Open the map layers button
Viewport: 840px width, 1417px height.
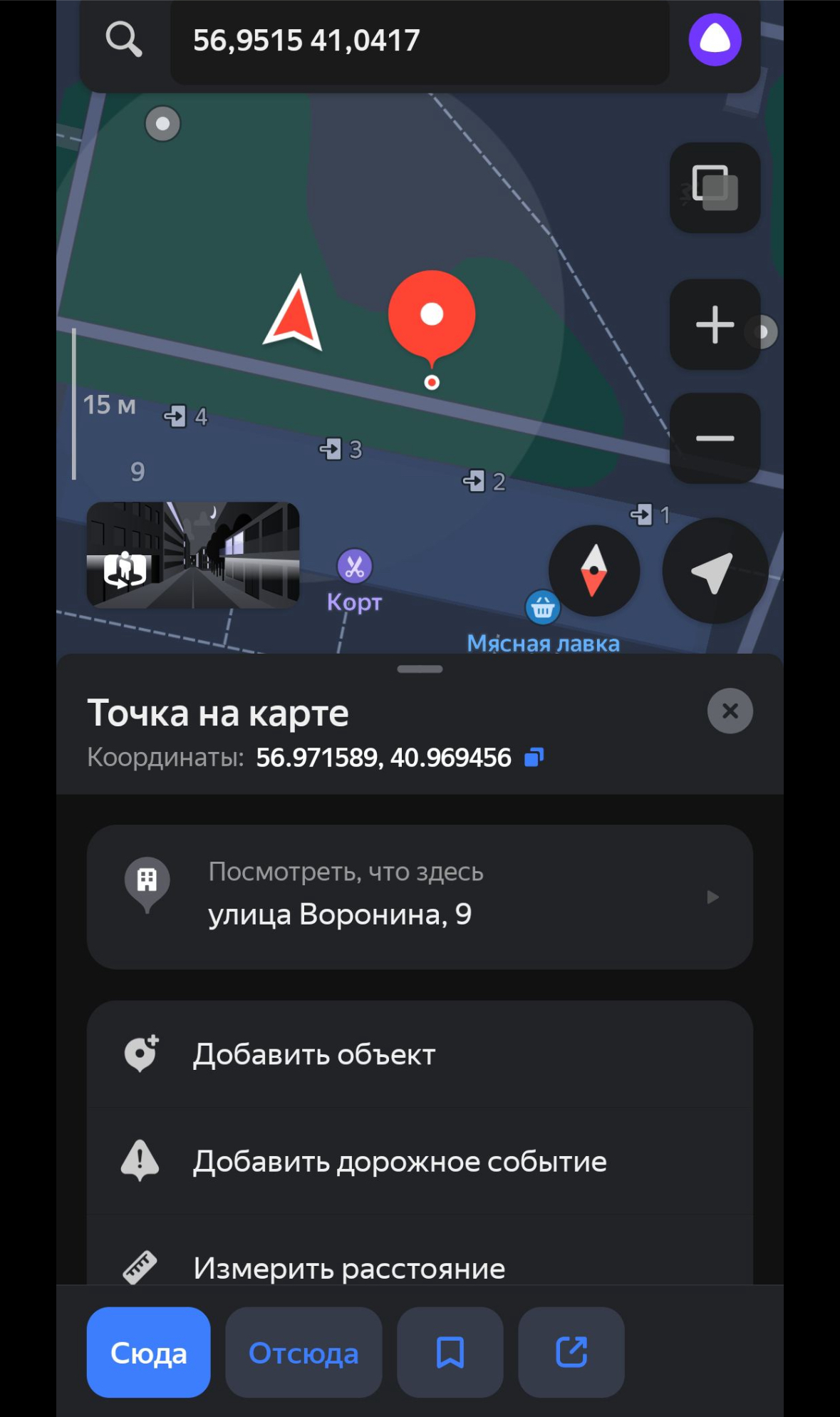coord(715,187)
